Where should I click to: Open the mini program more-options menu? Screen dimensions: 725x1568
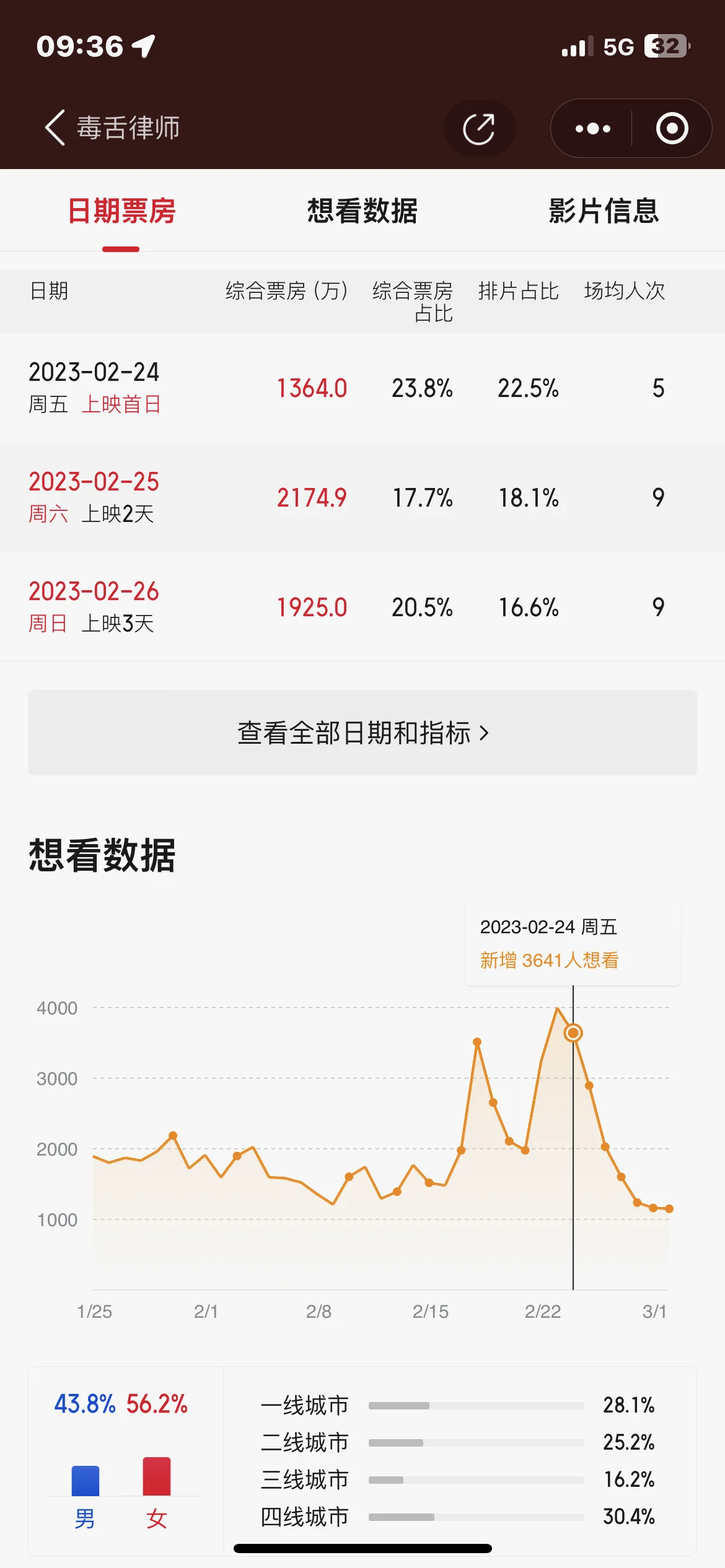coord(593,128)
